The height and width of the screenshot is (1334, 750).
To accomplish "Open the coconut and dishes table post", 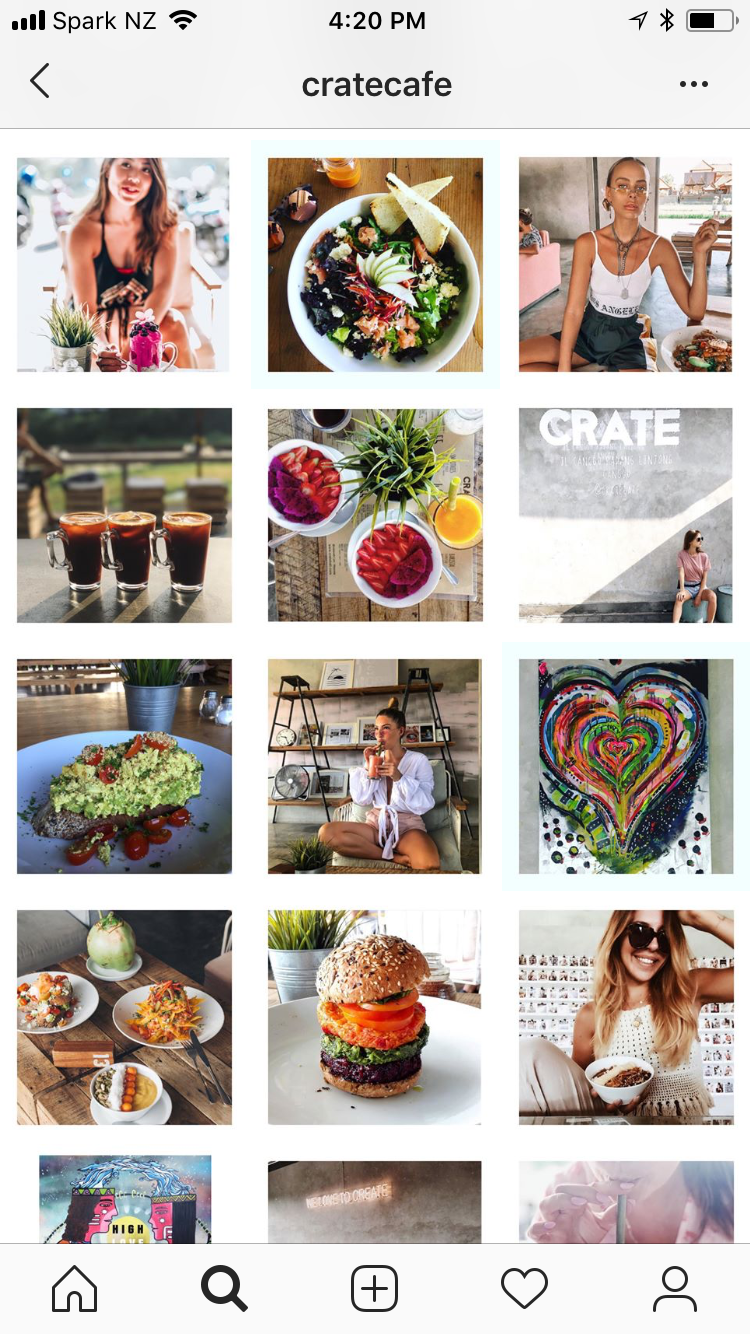I will point(124,1017).
